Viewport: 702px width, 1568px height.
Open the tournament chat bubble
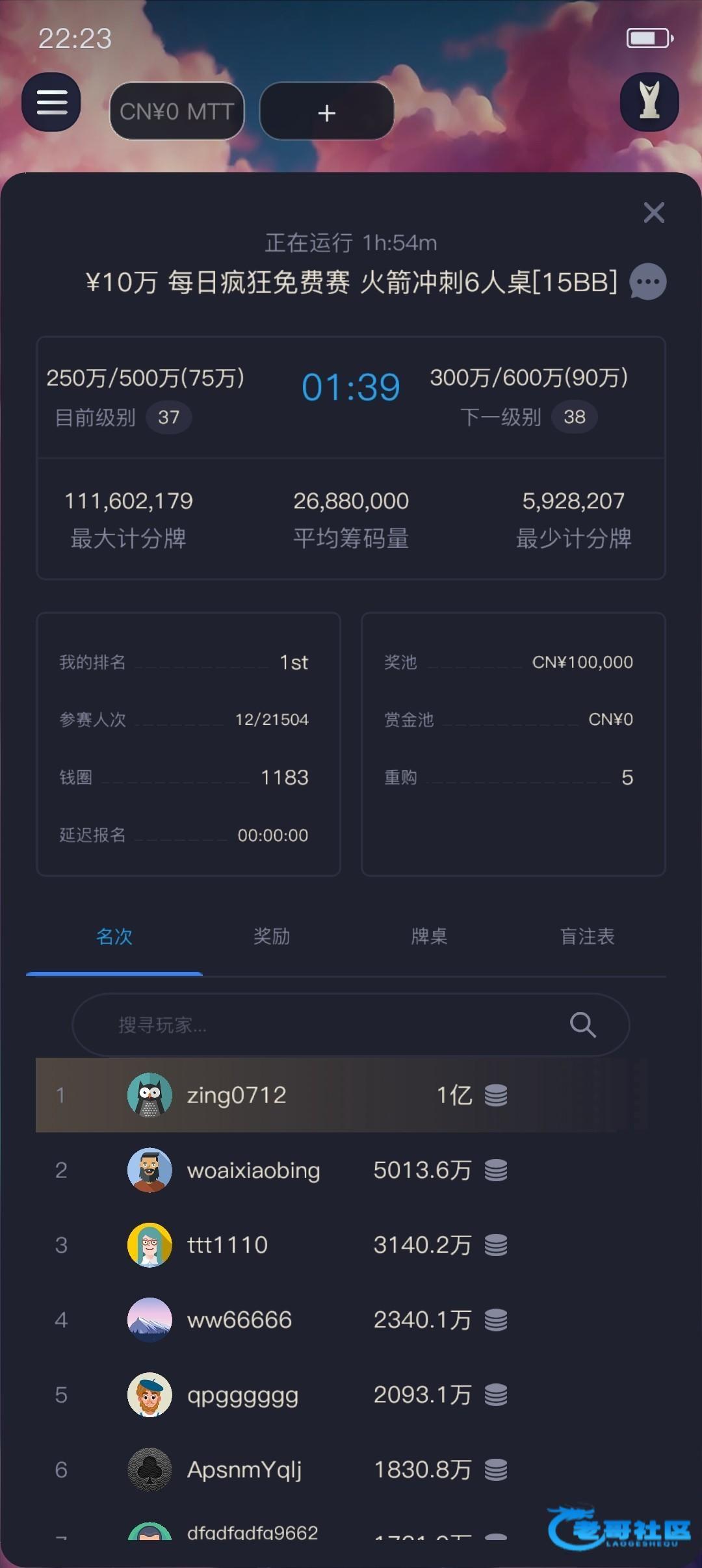(647, 282)
